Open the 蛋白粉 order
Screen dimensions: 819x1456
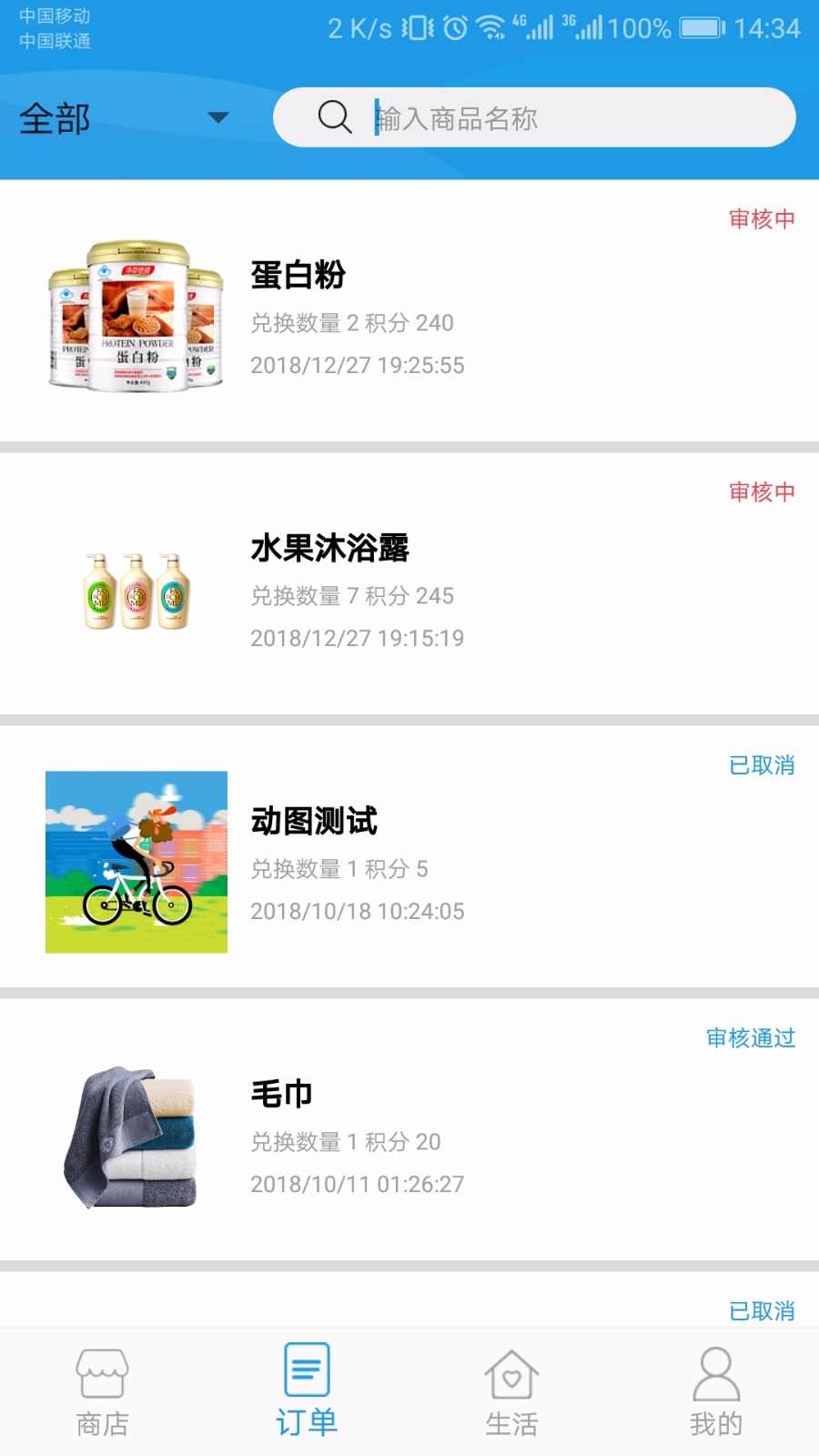click(x=409, y=311)
